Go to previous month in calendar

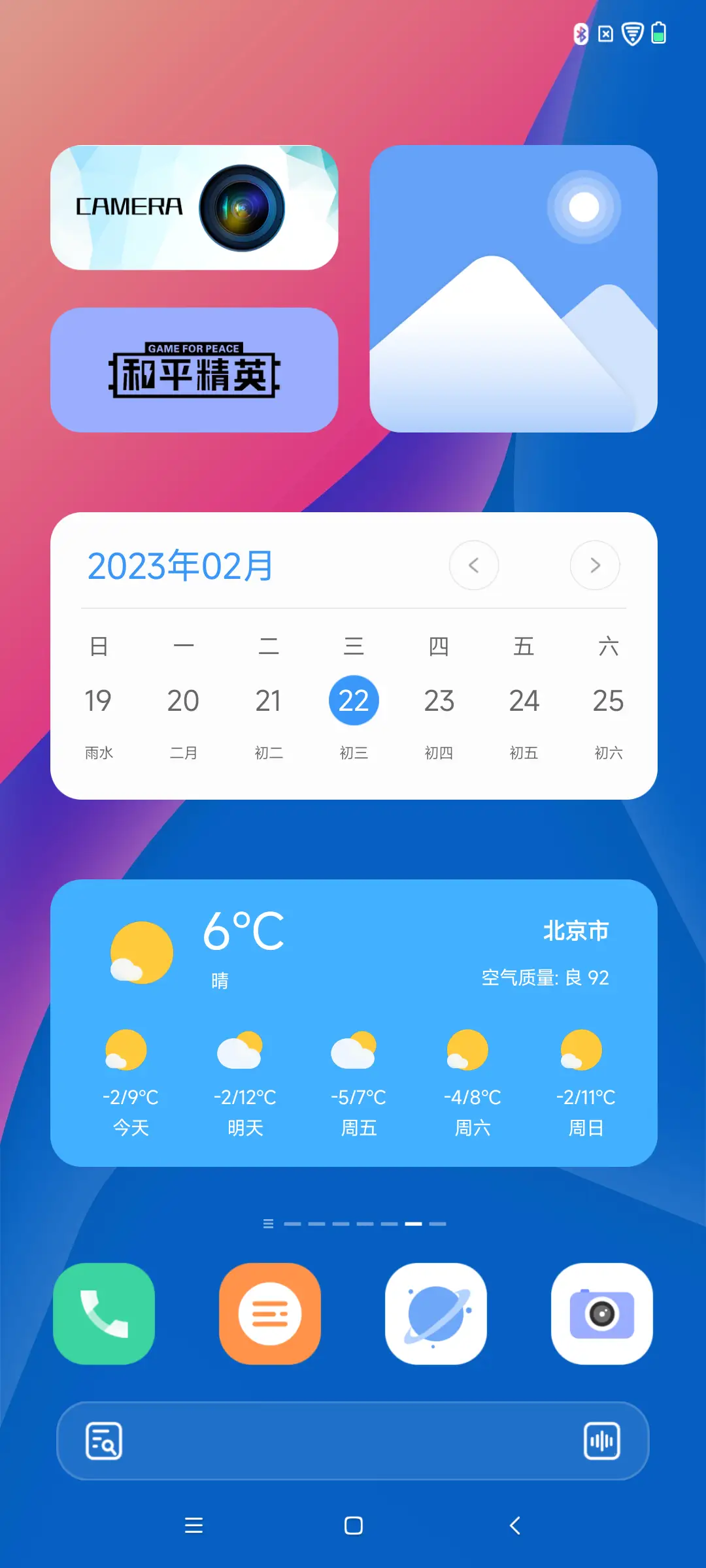pos(474,566)
